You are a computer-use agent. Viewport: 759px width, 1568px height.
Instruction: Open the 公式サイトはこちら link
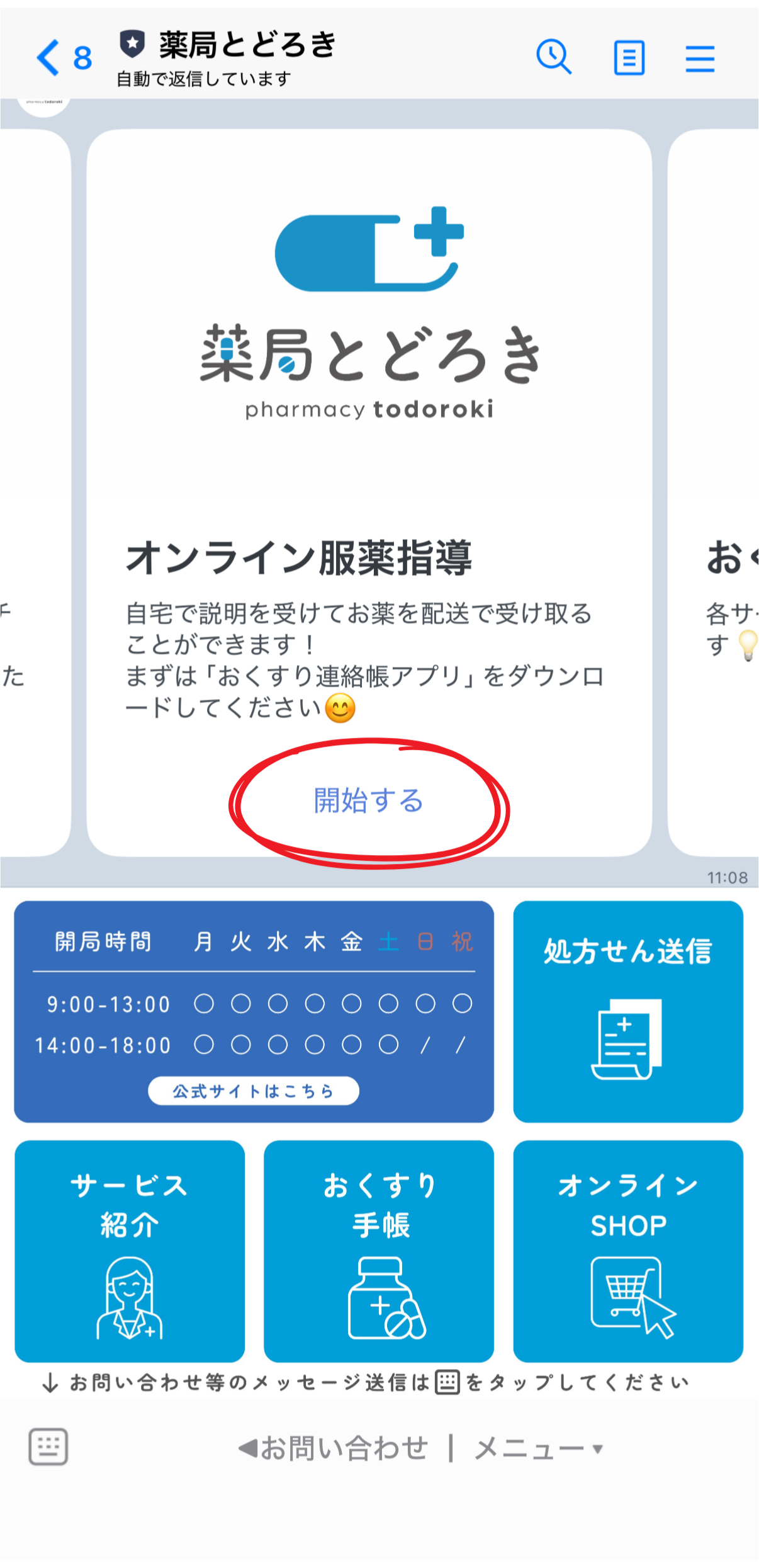point(253,1091)
